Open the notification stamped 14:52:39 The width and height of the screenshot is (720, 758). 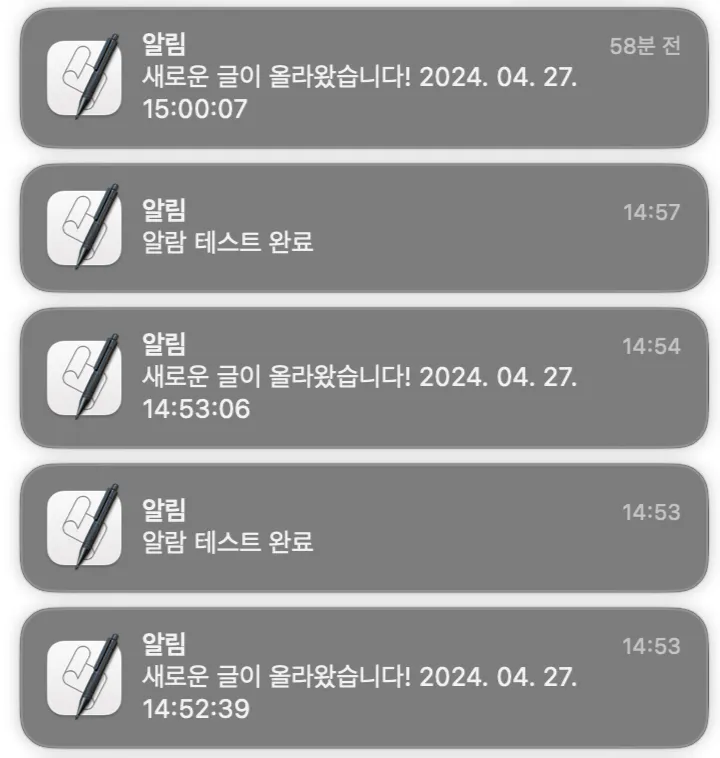360,678
